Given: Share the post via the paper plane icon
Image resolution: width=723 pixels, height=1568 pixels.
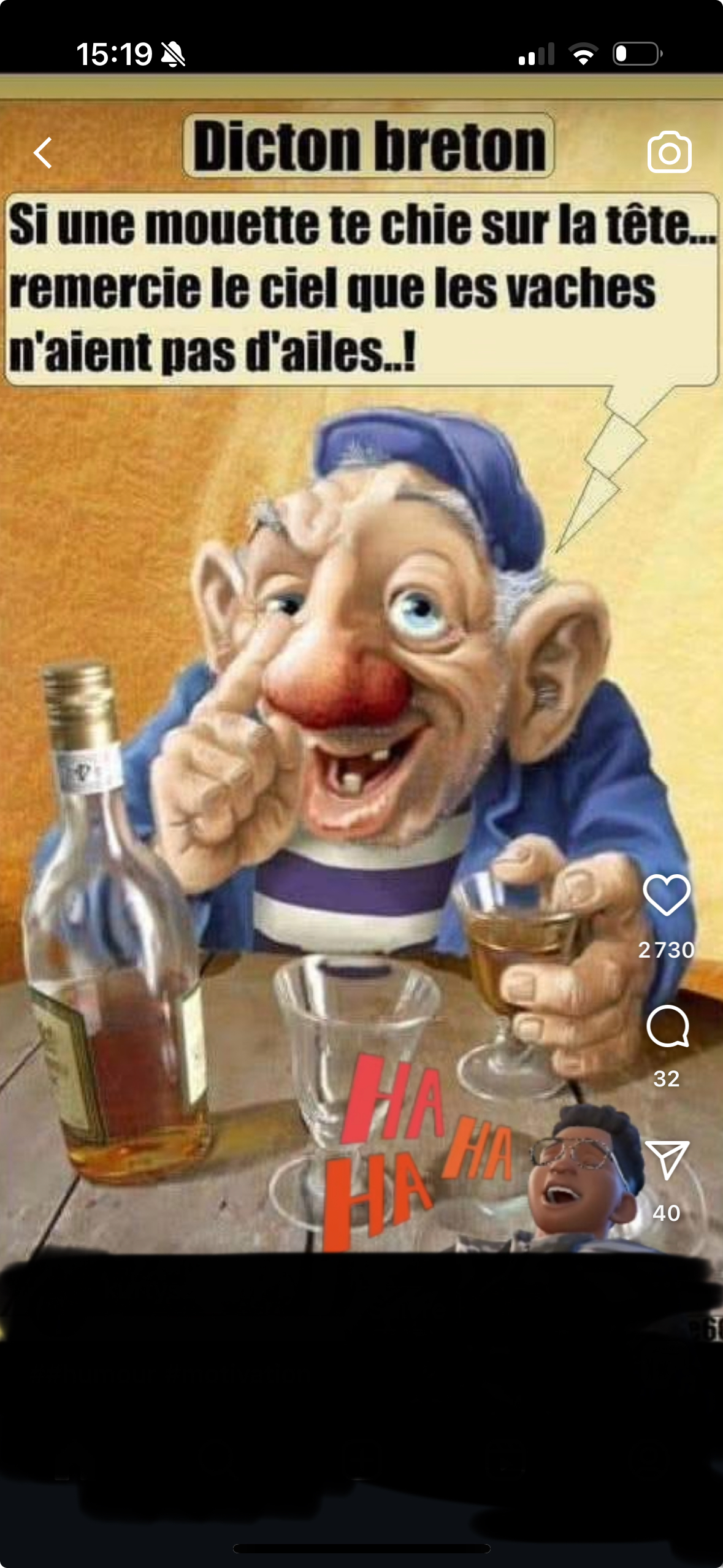Looking at the screenshot, I should point(667,1159).
